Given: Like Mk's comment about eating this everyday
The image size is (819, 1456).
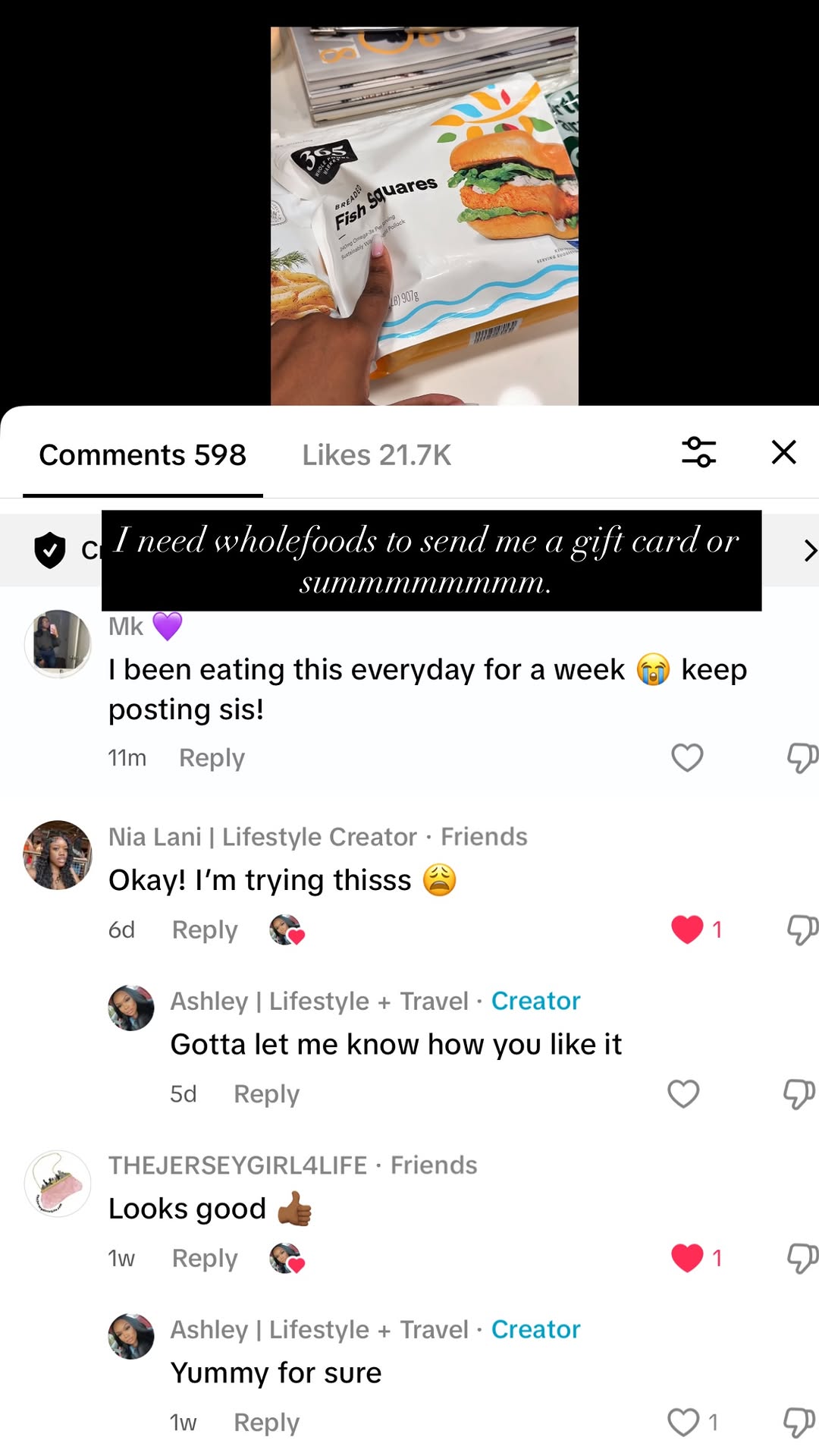Looking at the screenshot, I should pos(687,757).
